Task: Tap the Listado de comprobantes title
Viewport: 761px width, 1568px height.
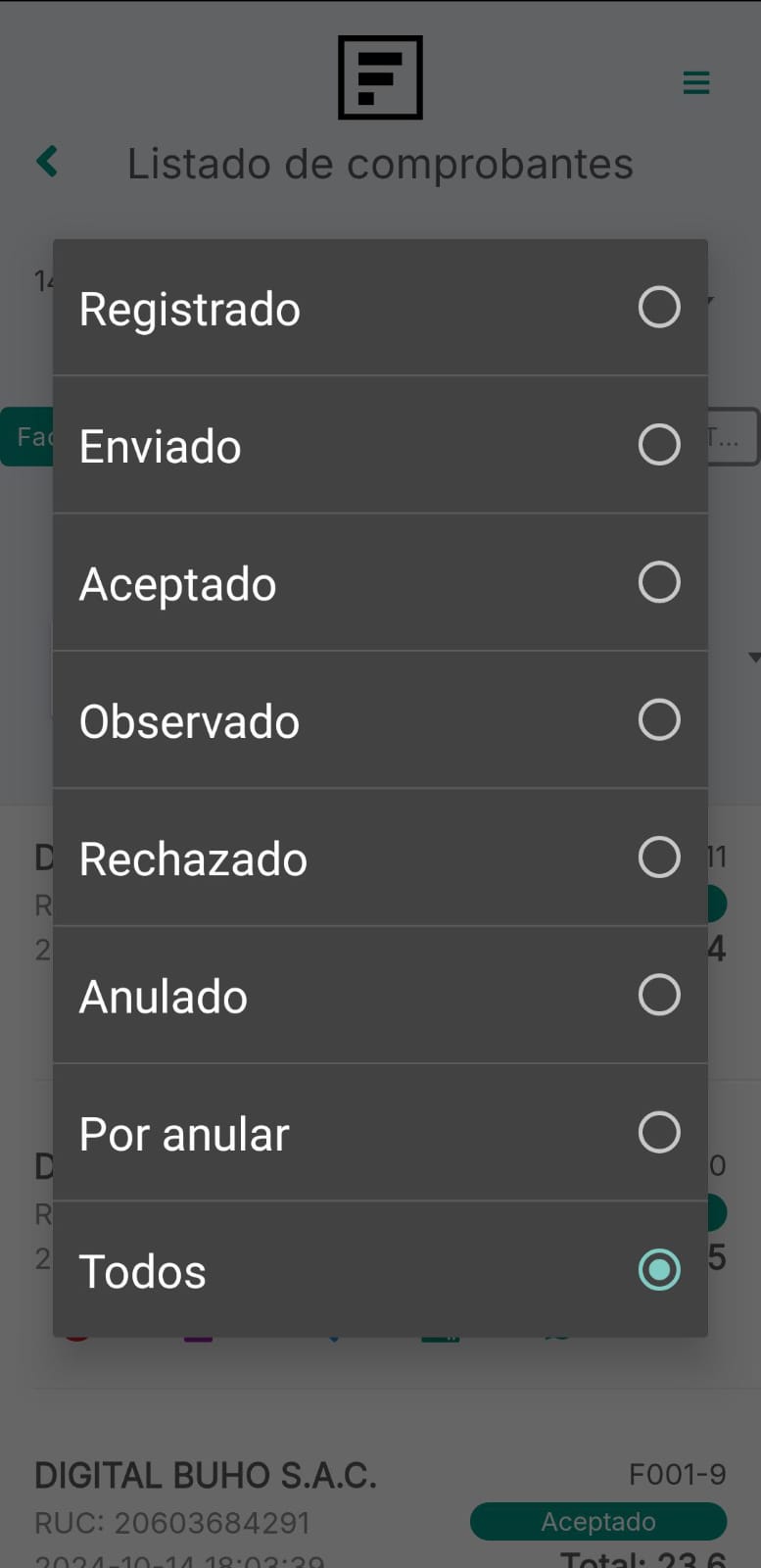Action: pyautogui.click(x=380, y=164)
